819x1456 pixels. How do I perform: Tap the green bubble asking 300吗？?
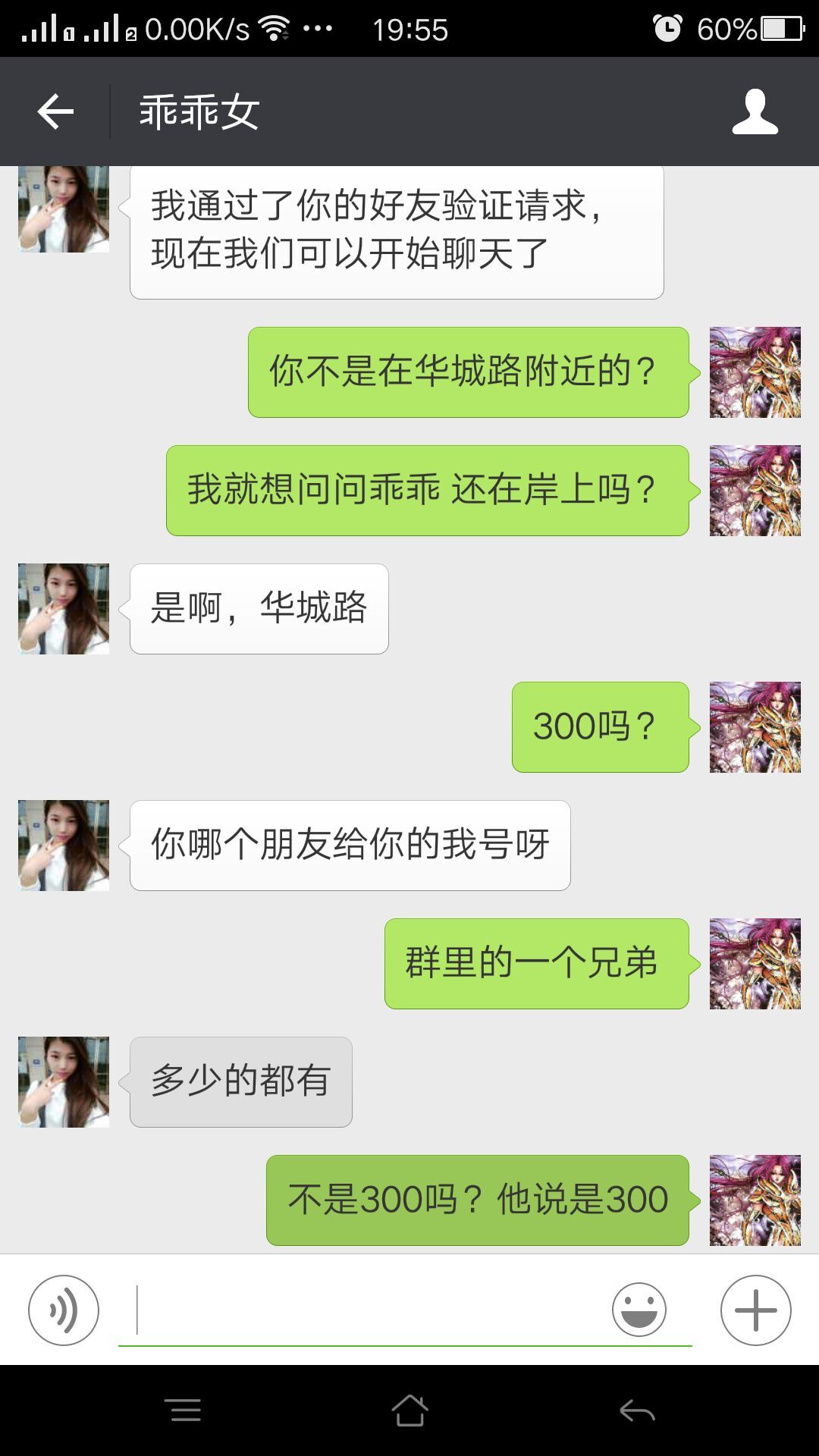(x=599, y=726)
